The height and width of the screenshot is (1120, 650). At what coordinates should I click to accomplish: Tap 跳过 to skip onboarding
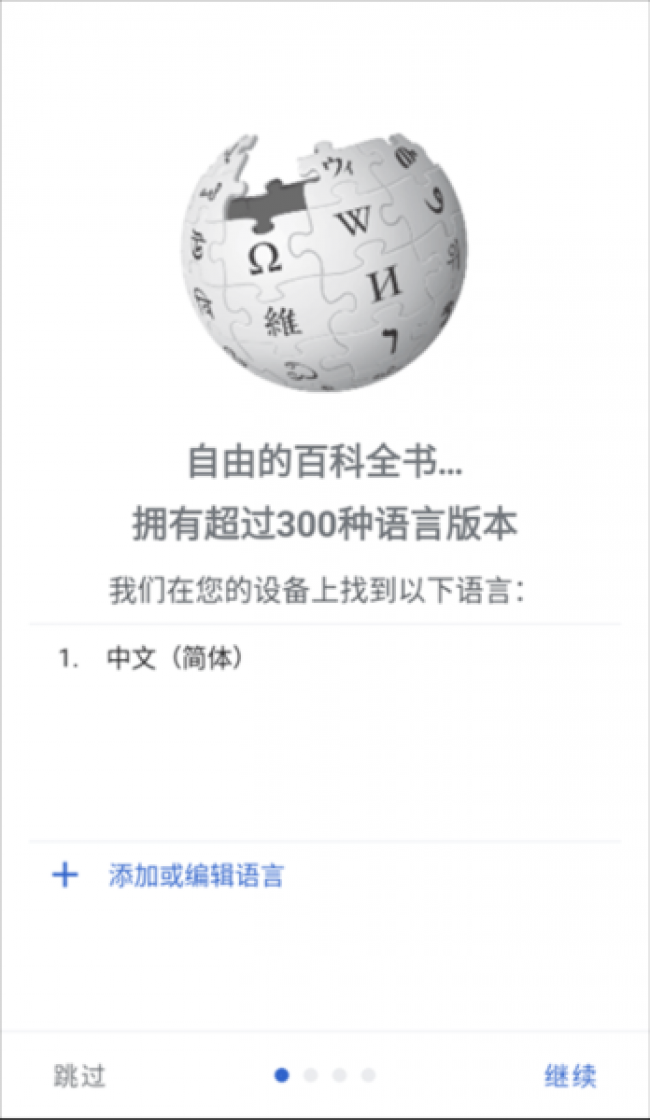79,1075
